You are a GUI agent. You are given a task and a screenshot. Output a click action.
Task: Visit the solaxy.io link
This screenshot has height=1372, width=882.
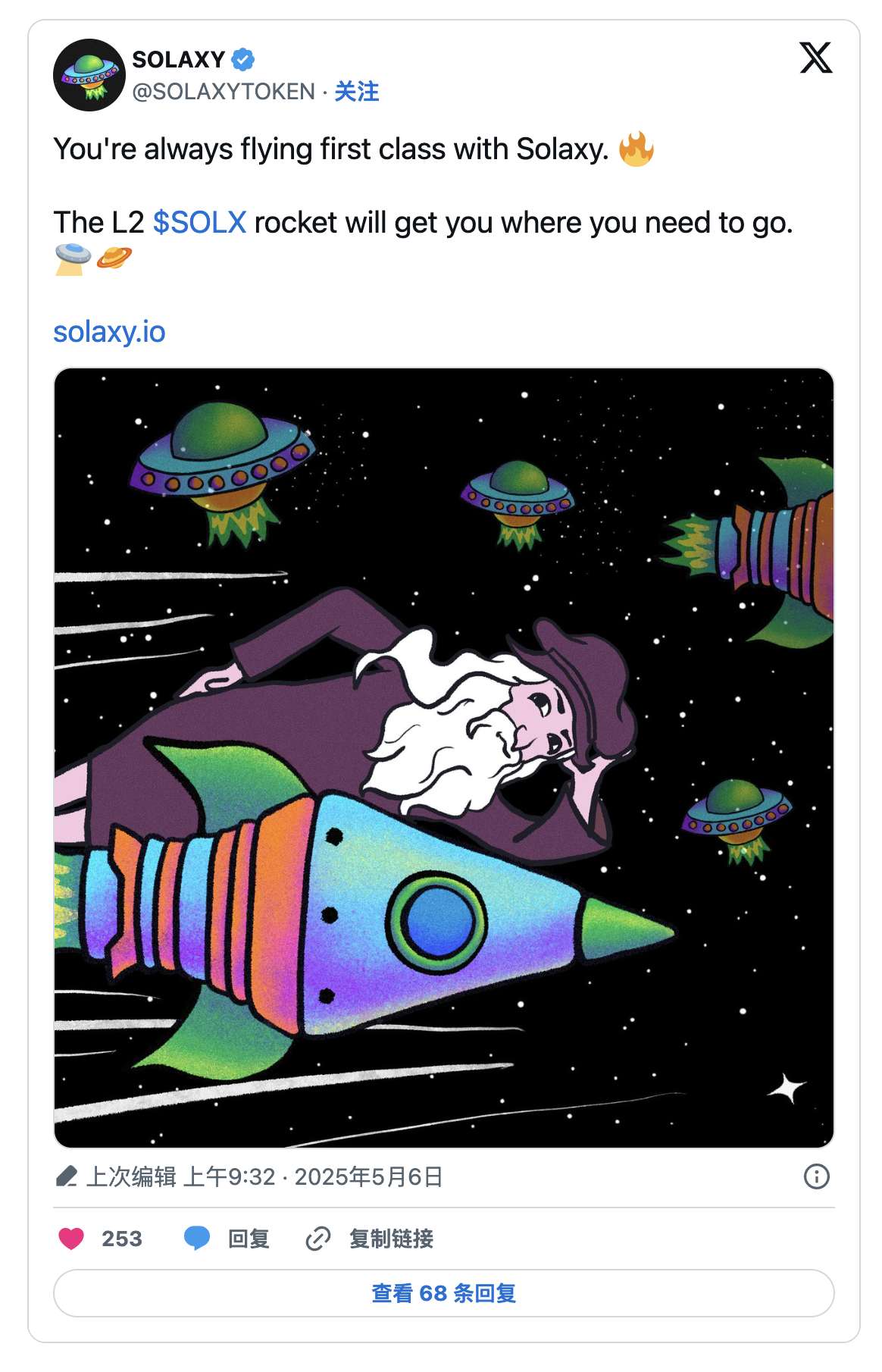(x=109, y=332)
